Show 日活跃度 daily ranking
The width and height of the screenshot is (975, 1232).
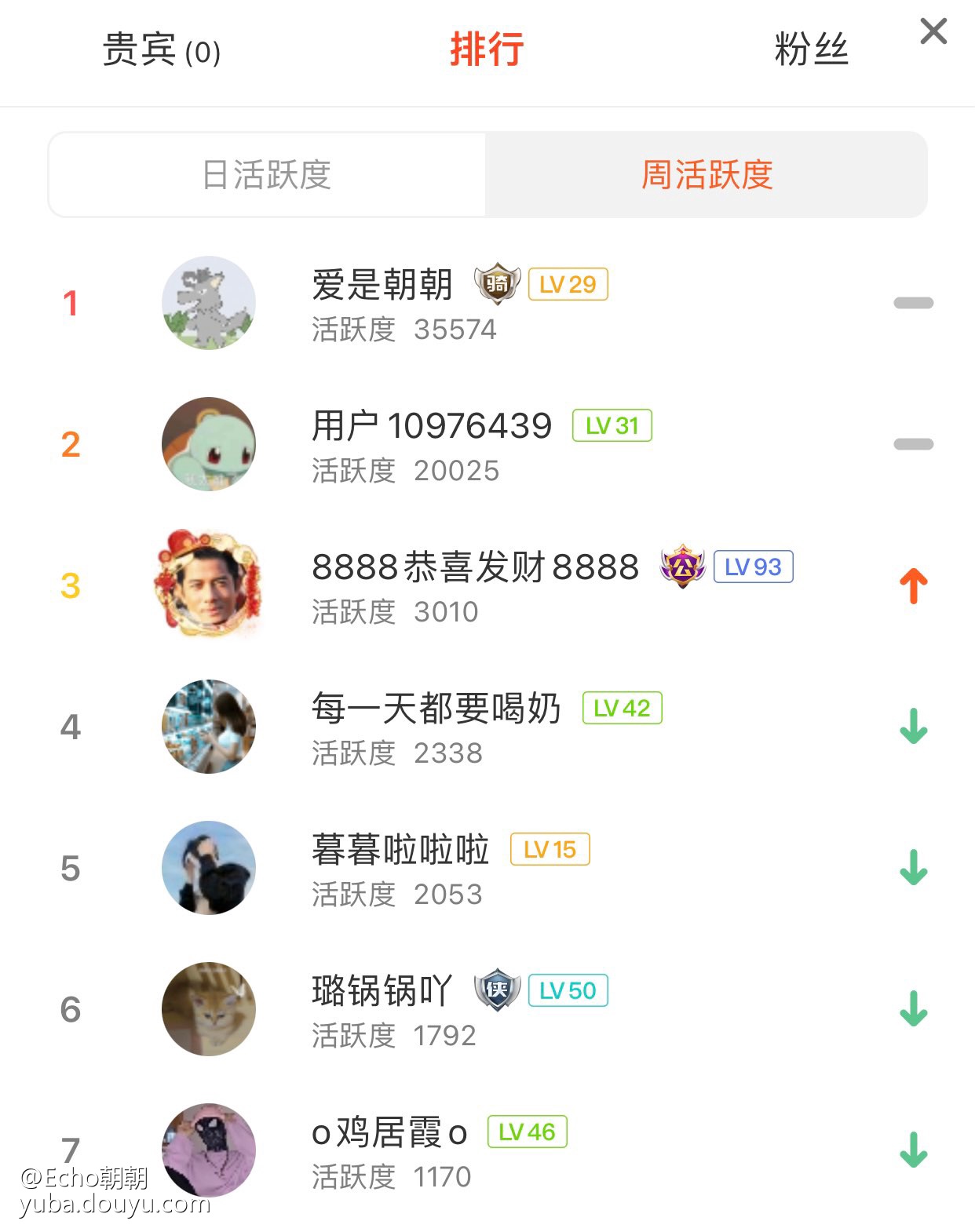(x=267, y=174)
